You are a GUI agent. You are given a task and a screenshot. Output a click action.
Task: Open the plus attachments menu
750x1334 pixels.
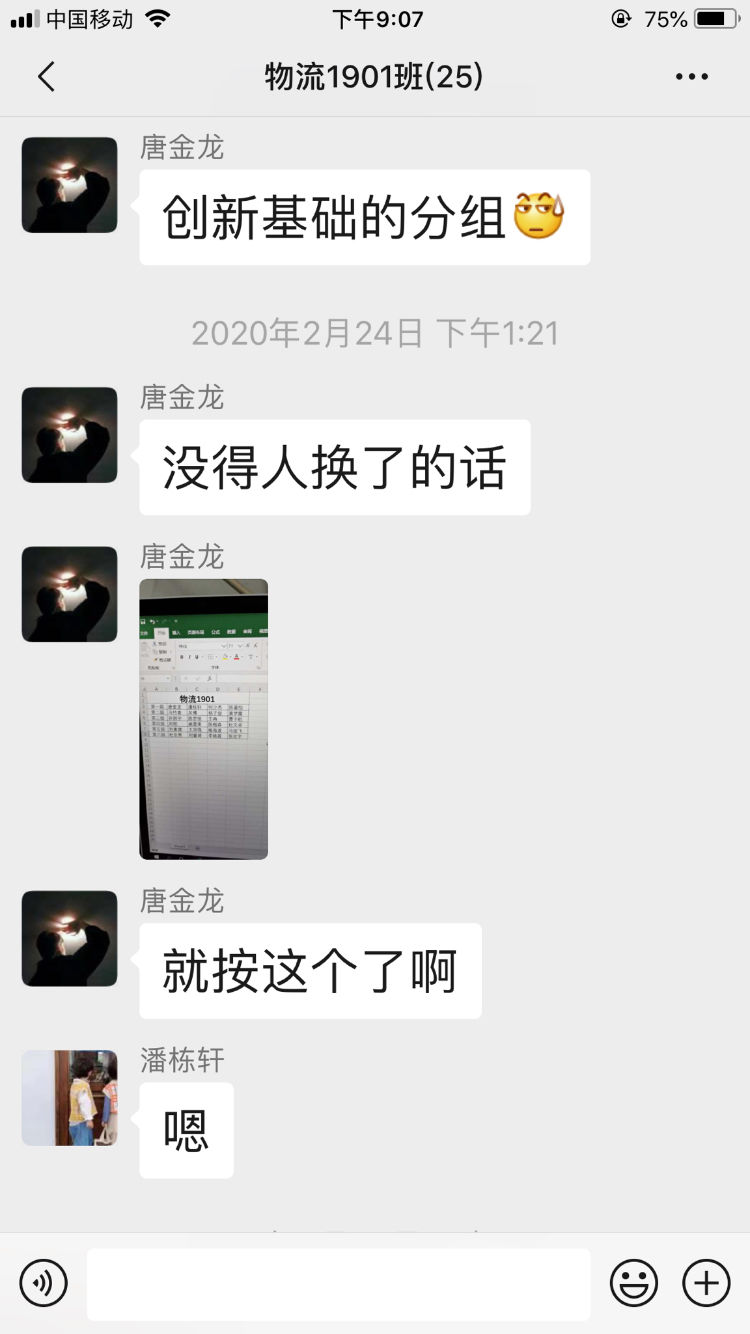tap(706, 1283)
